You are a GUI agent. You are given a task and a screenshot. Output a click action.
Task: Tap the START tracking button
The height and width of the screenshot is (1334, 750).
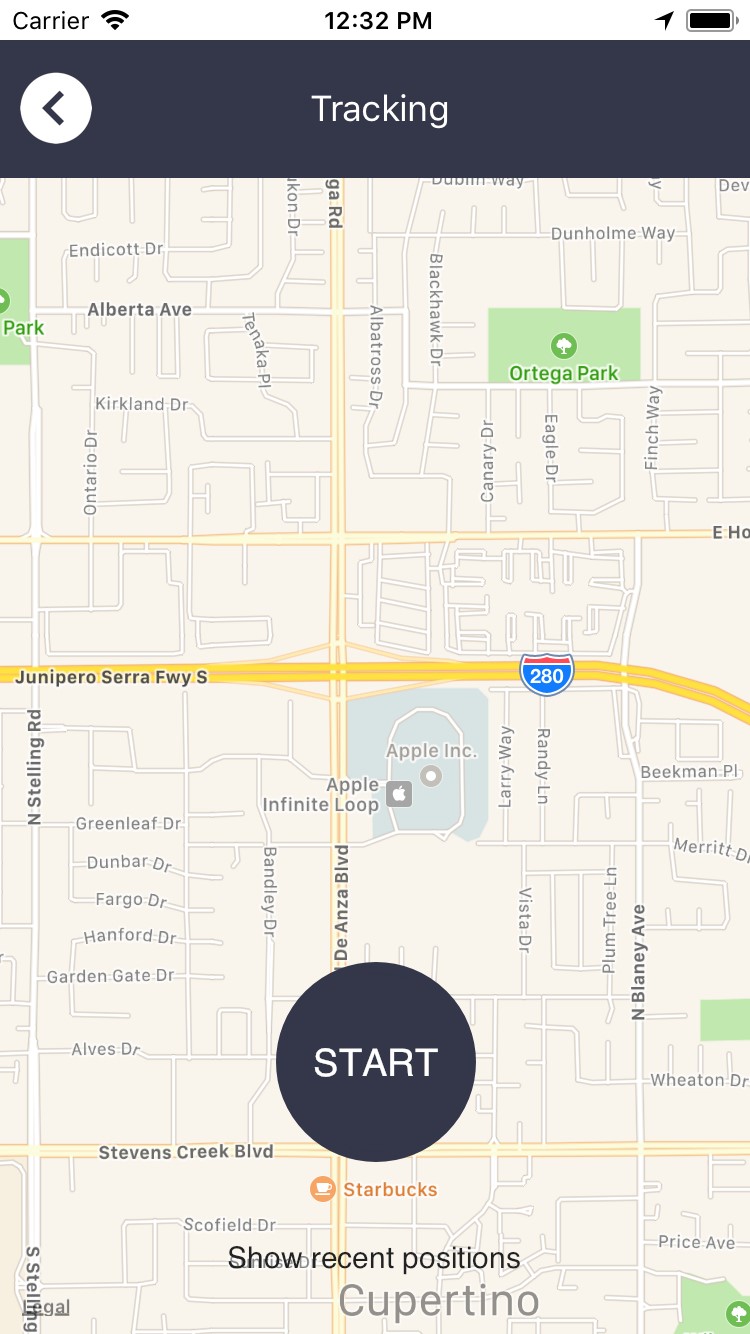375,1062
